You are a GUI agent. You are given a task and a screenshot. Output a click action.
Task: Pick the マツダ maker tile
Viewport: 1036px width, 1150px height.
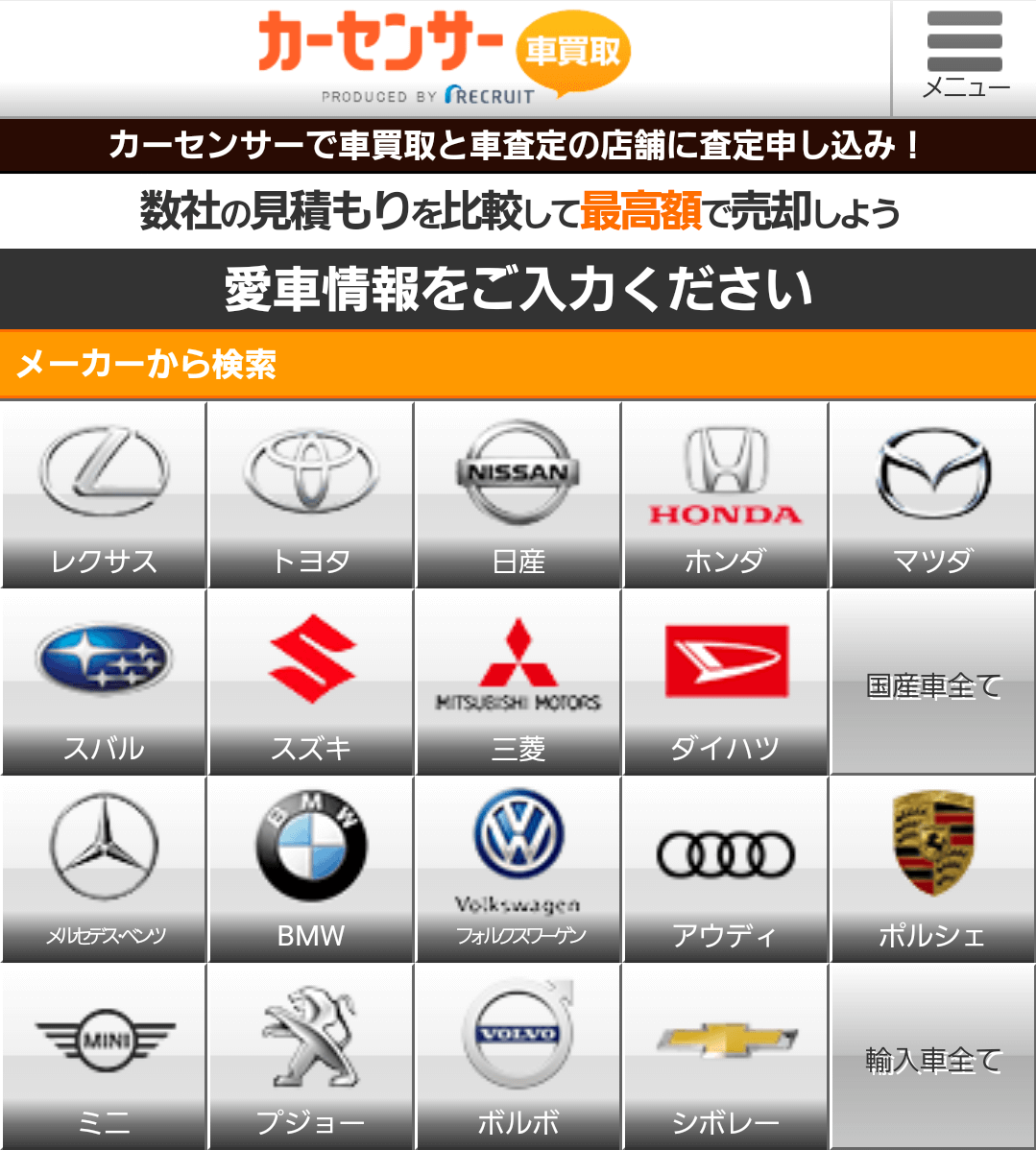[x=932, y=495]
